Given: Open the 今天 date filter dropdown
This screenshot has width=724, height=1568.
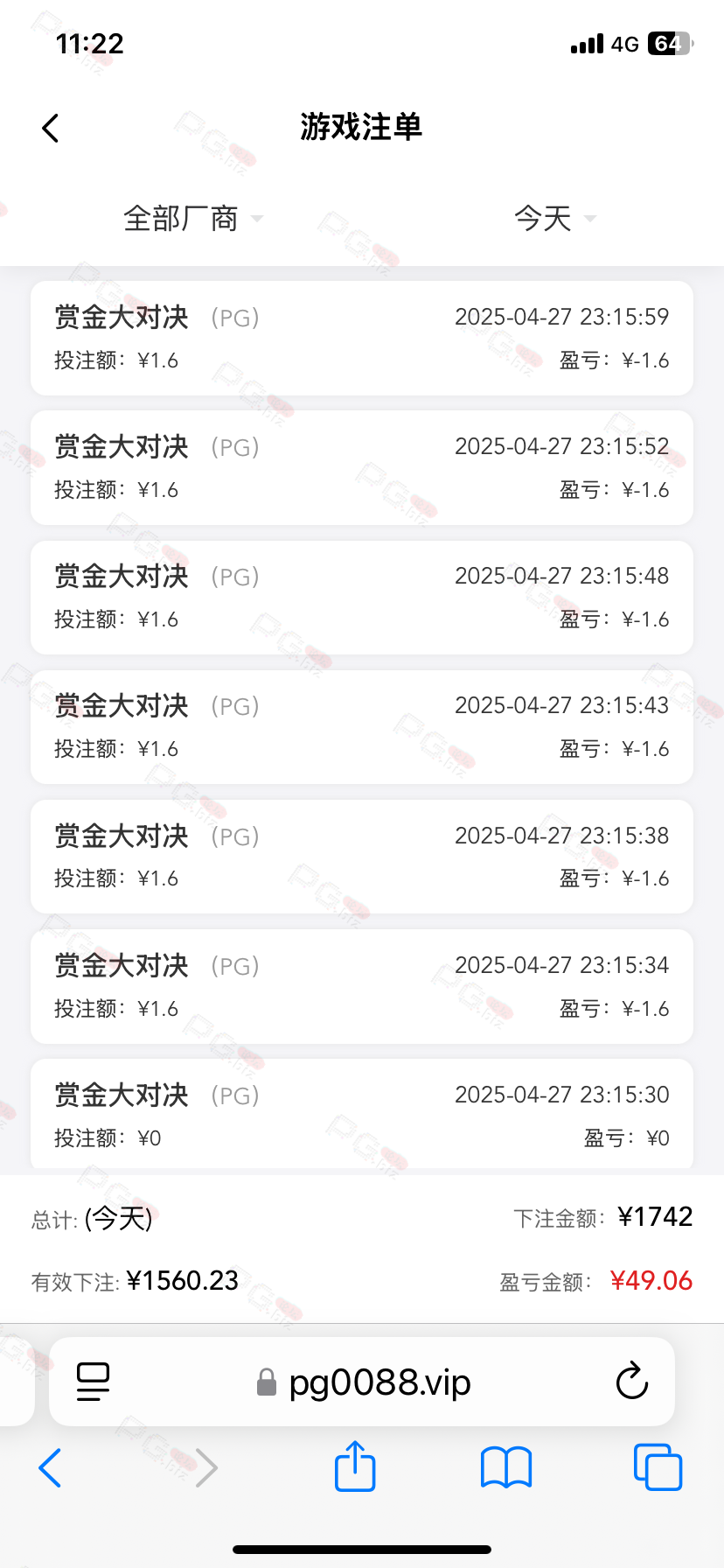Looking at the screenshot, I should point(555,219).
